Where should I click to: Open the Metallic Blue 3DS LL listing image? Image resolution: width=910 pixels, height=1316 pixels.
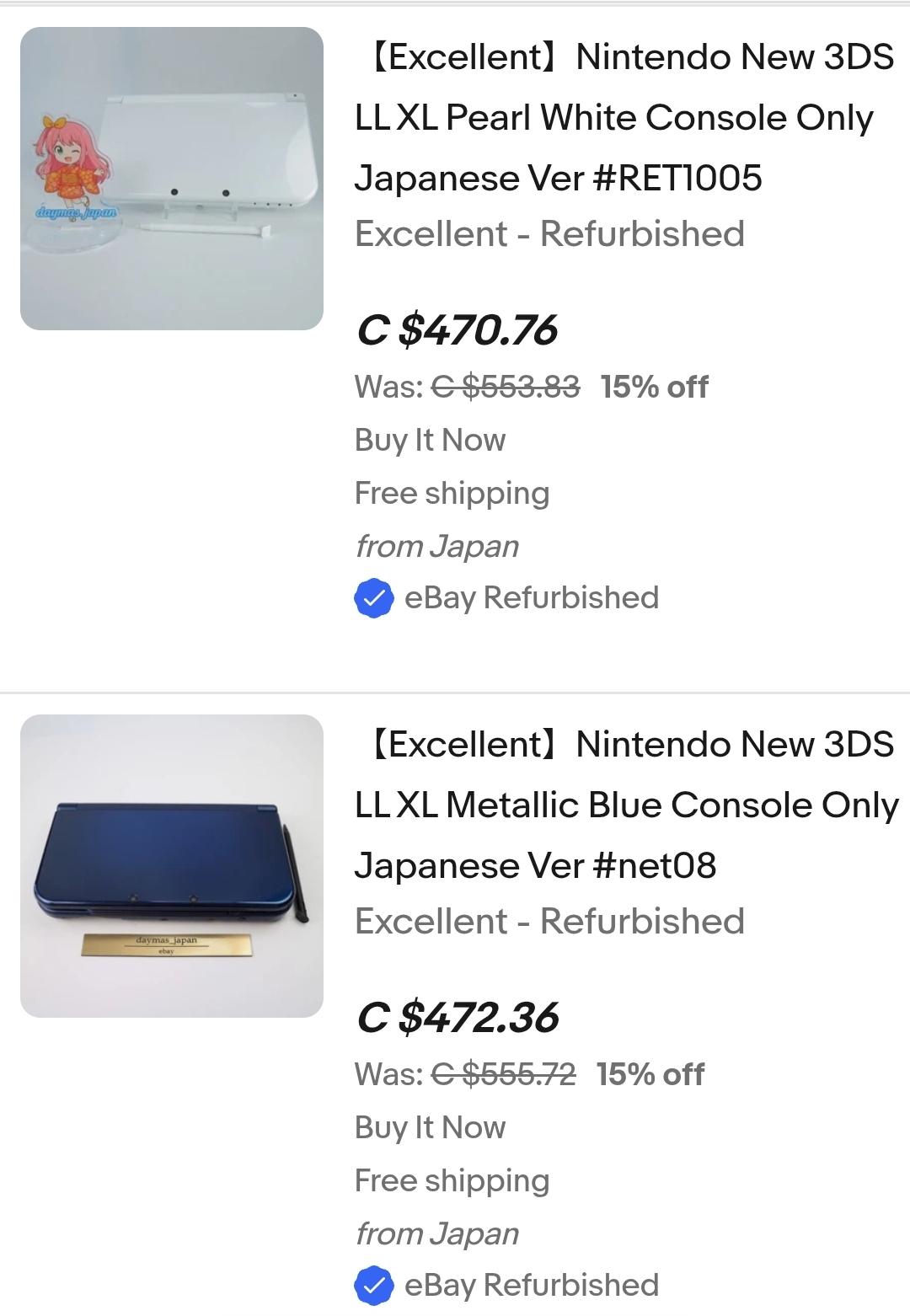point(172,866)
